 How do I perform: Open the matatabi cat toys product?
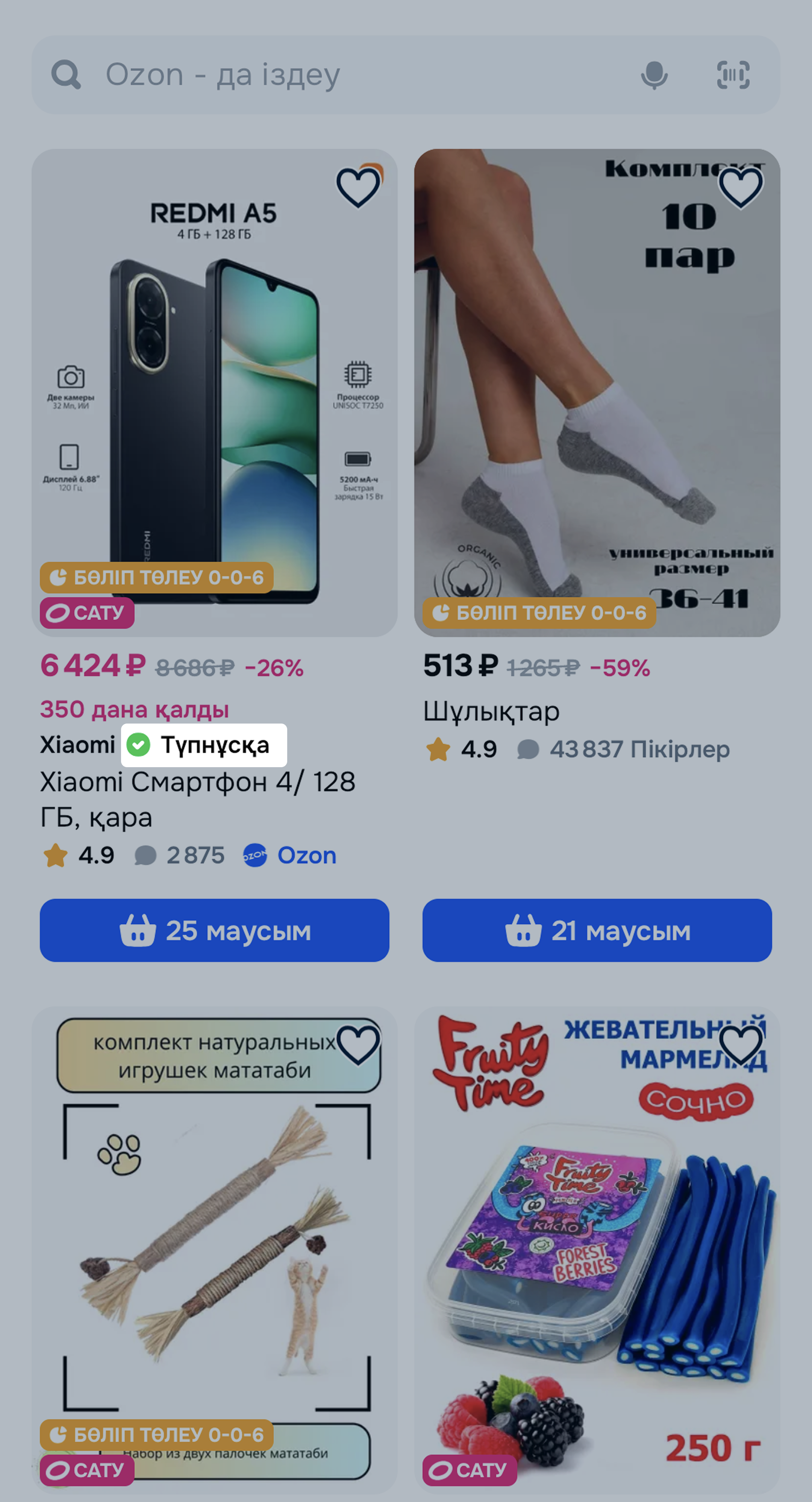click(215, 1254)
